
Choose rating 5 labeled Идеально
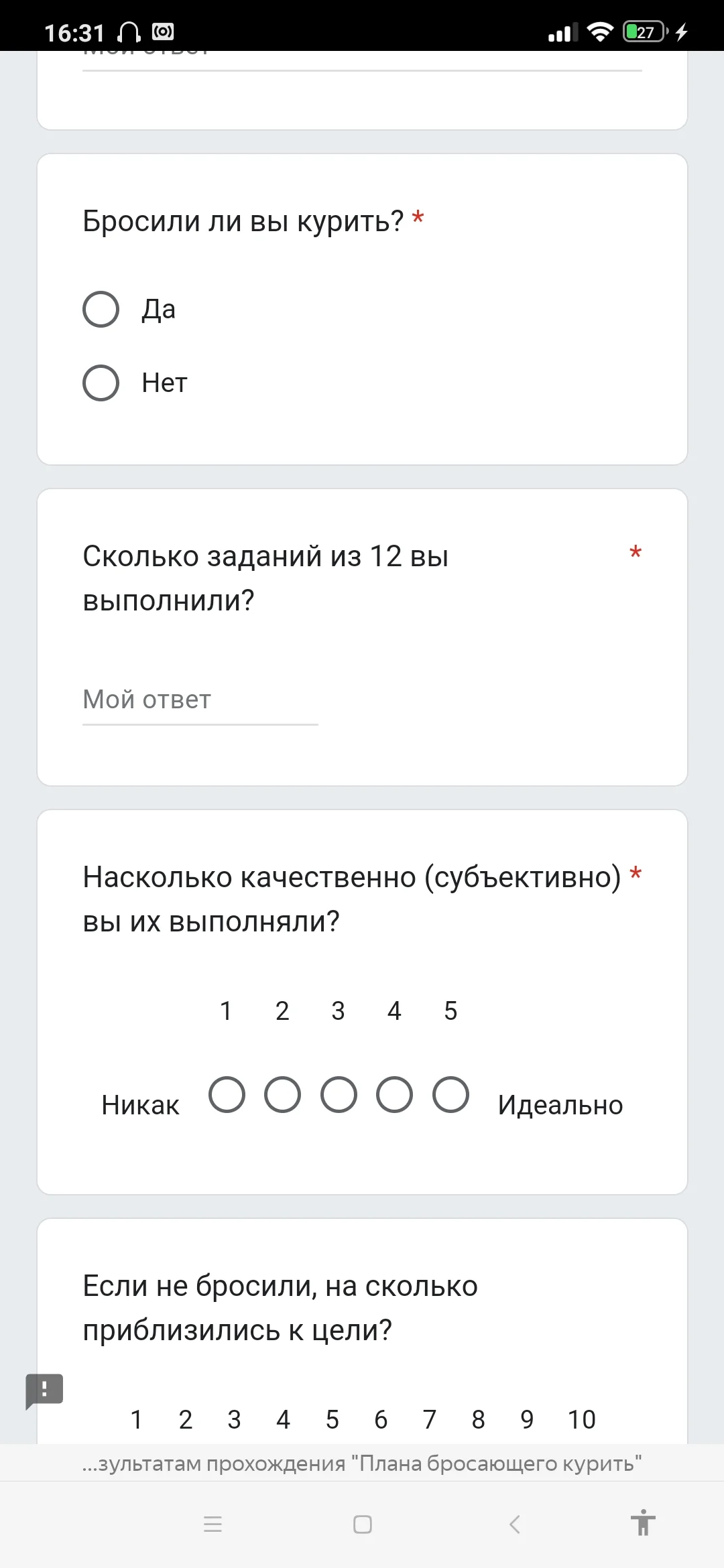click(450, 1095)
